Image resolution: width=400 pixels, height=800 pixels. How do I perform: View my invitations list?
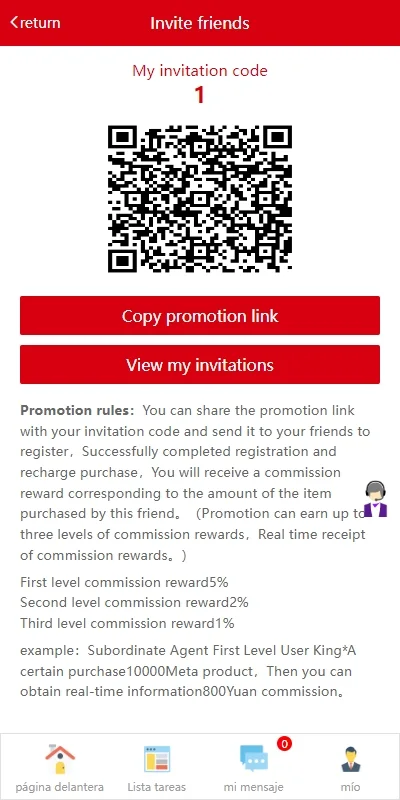200,364
